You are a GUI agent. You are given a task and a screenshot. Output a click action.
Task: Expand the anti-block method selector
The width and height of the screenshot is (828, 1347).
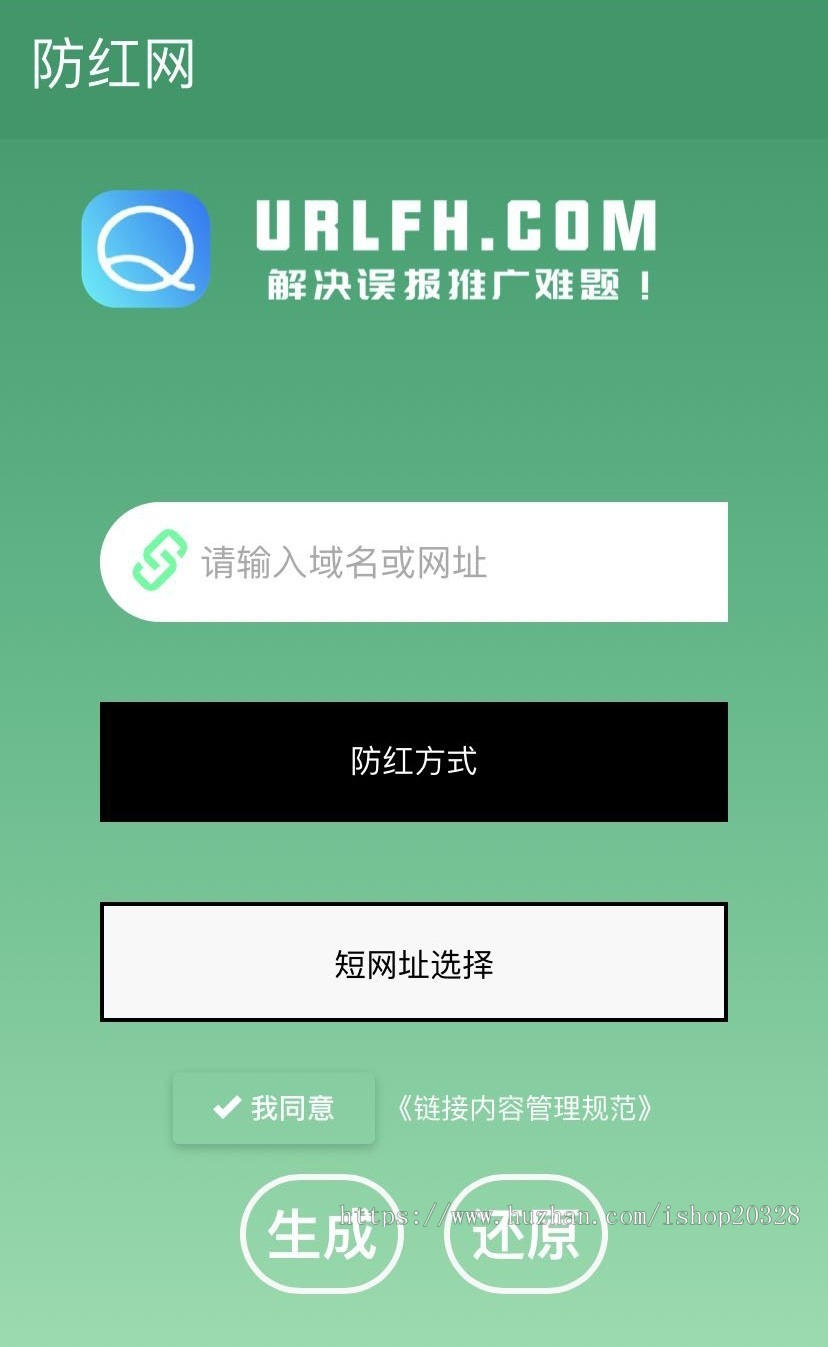[x=414, y=762]
